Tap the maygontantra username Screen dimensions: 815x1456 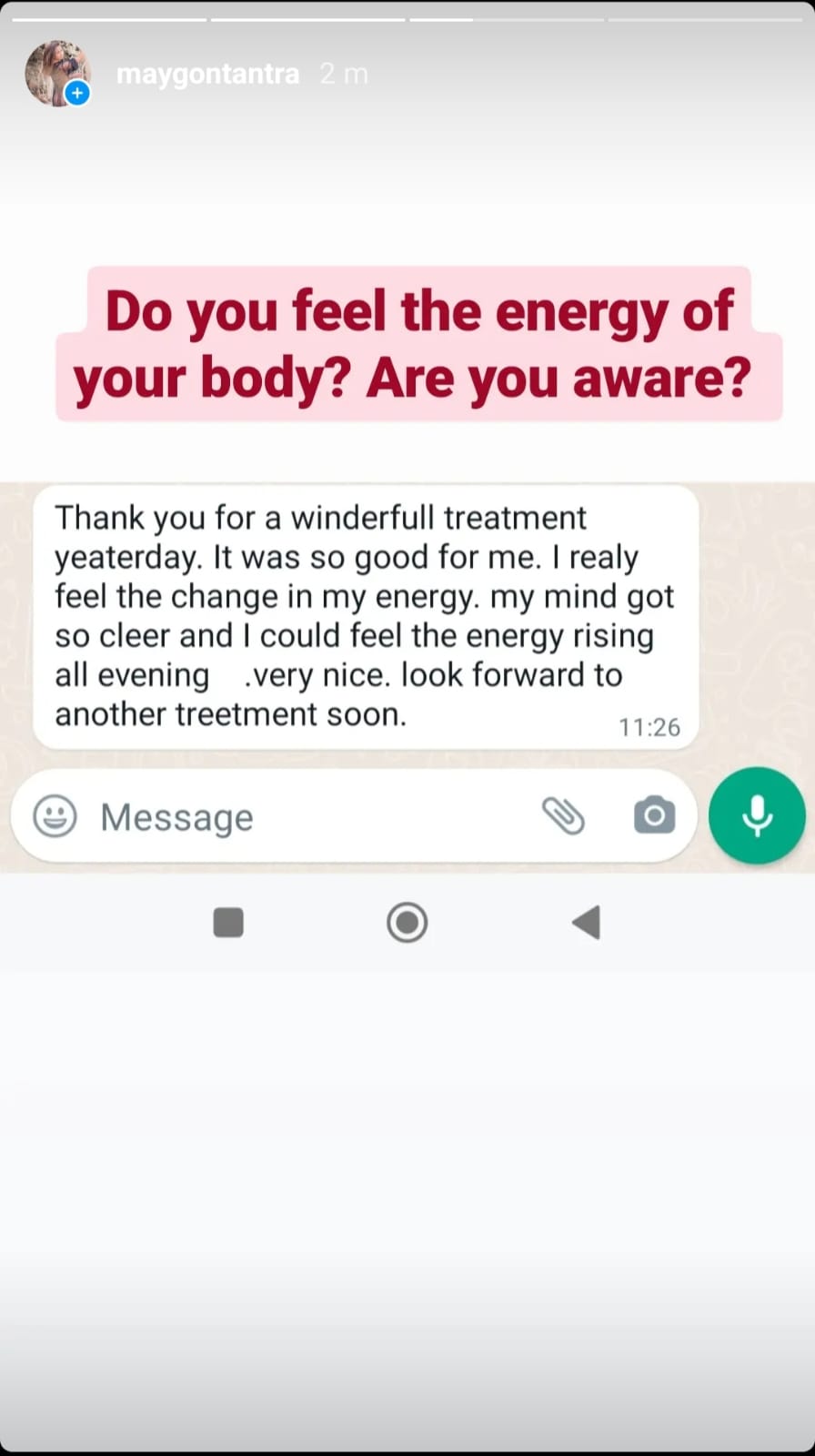tap(207, 74)
